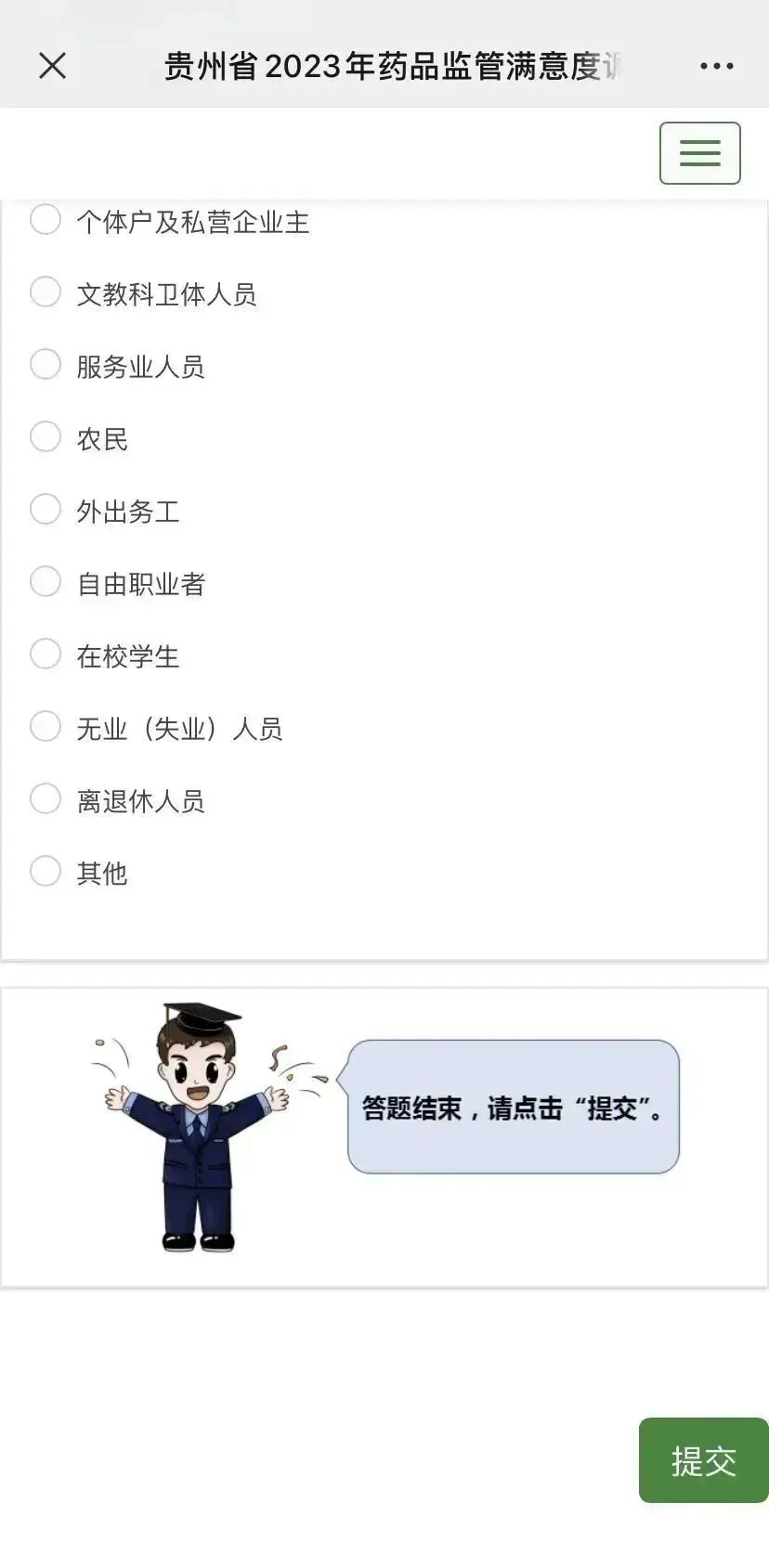Choose 服务业人员 as occupation
Image resolution: width=769 pixels, height=1568 pixels.
click(x=46, y=365)
